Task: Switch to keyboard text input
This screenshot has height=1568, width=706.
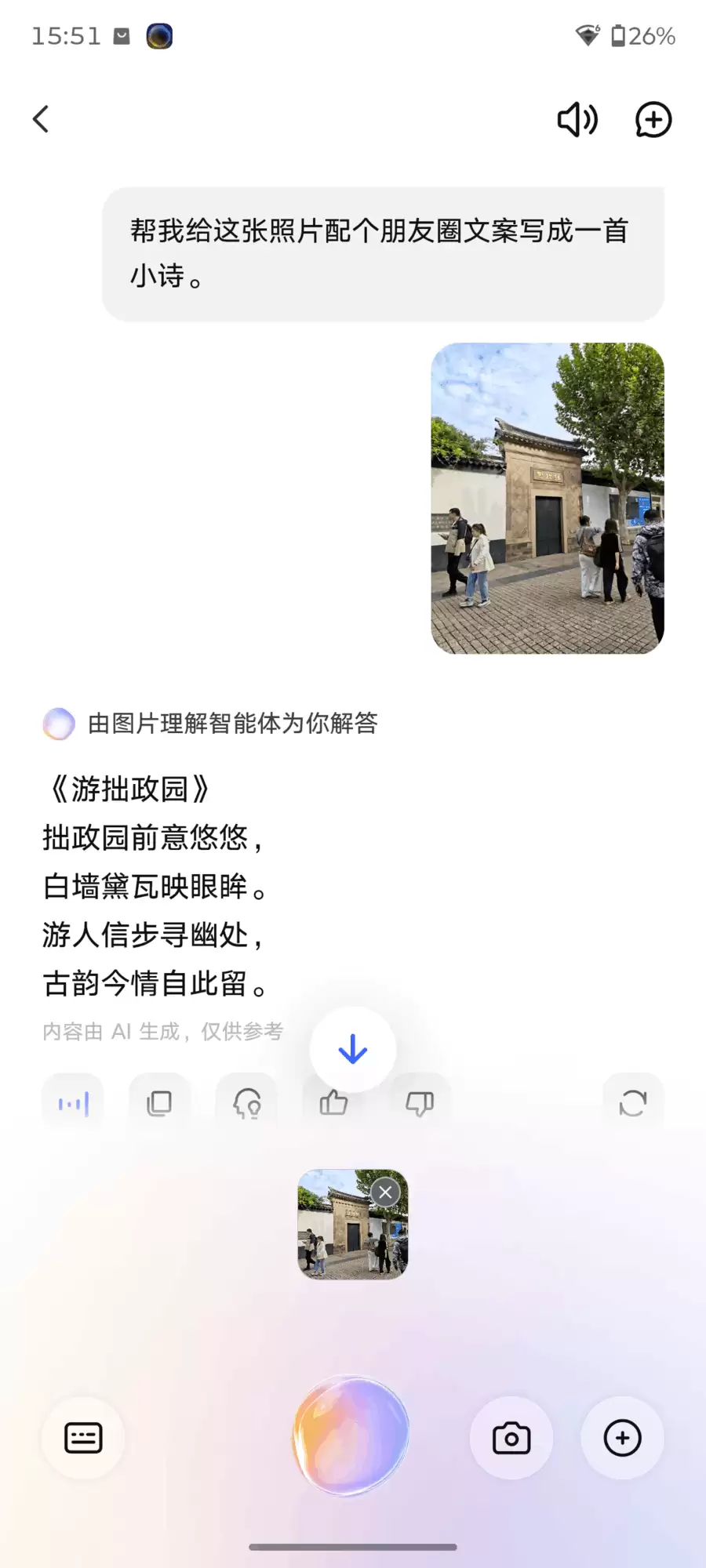Action: tap(82, 1438)
